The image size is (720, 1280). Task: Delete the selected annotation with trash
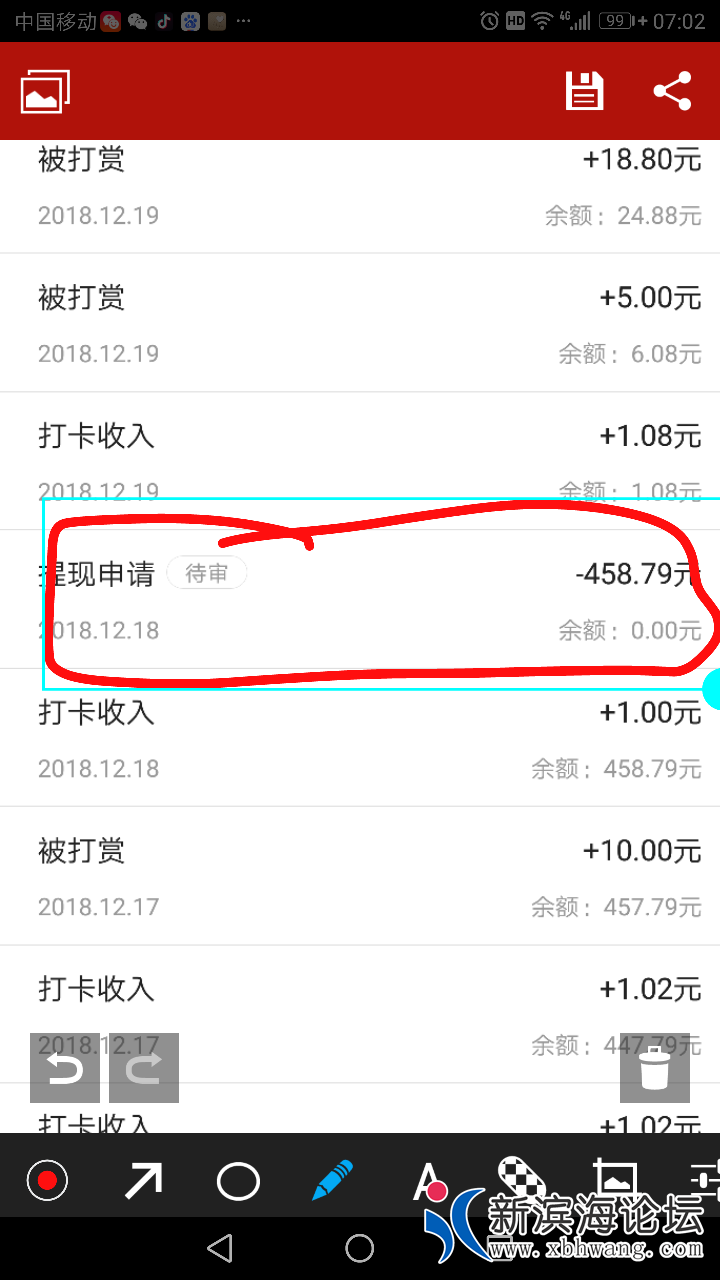tap(655, 1068)
